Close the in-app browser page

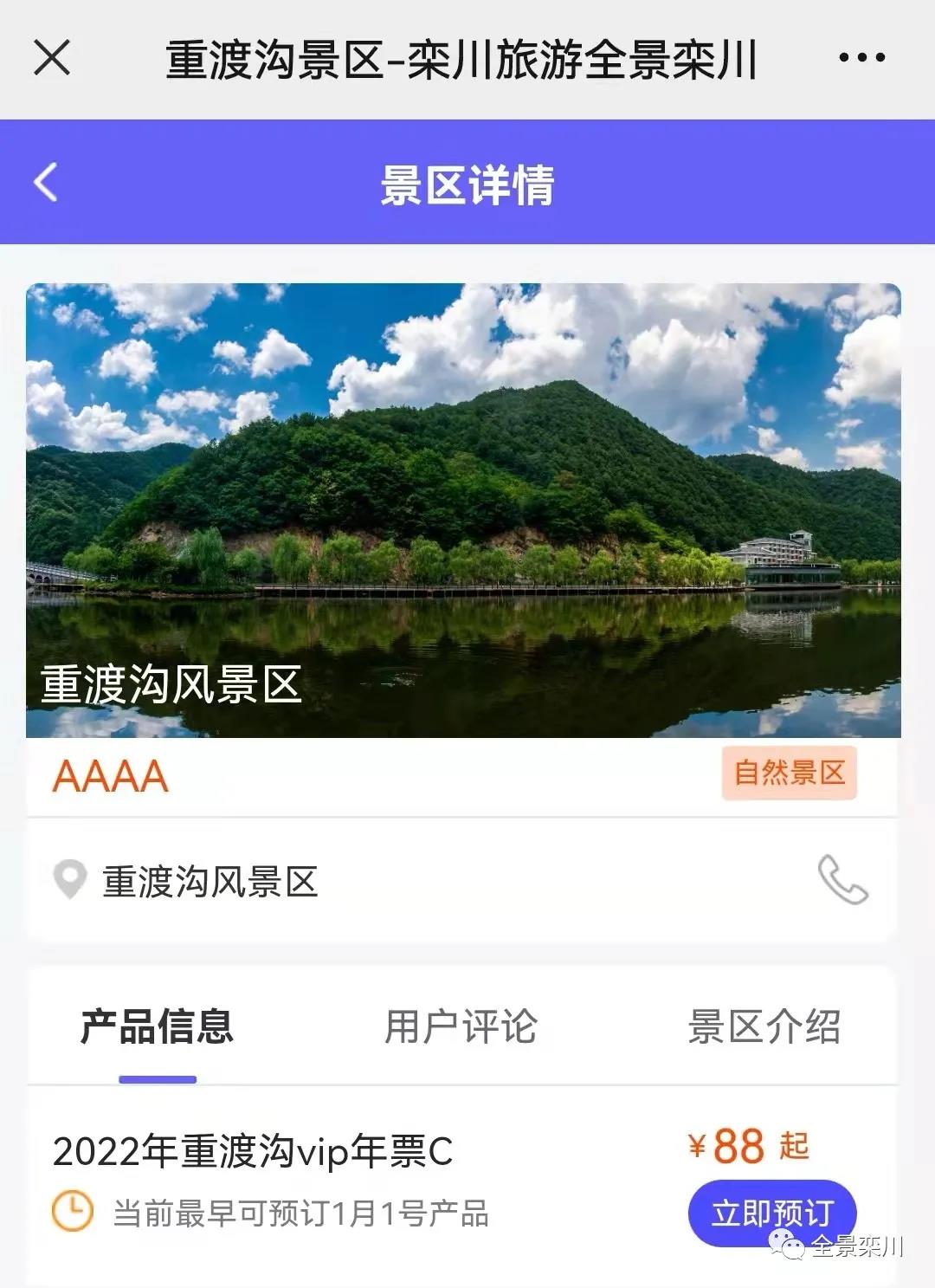tap(52, 58)
